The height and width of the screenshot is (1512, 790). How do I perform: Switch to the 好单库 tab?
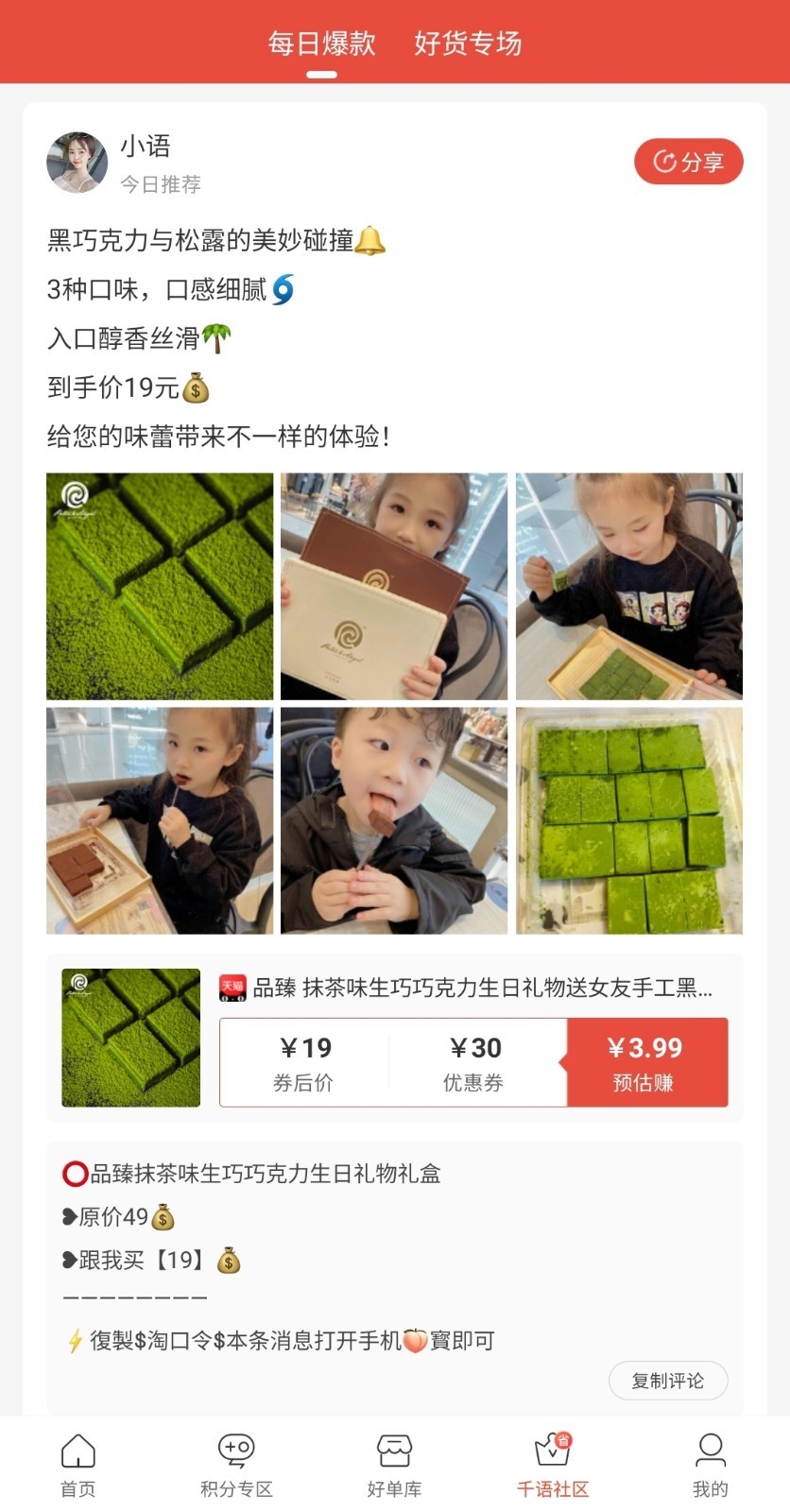pos(394,1465)
